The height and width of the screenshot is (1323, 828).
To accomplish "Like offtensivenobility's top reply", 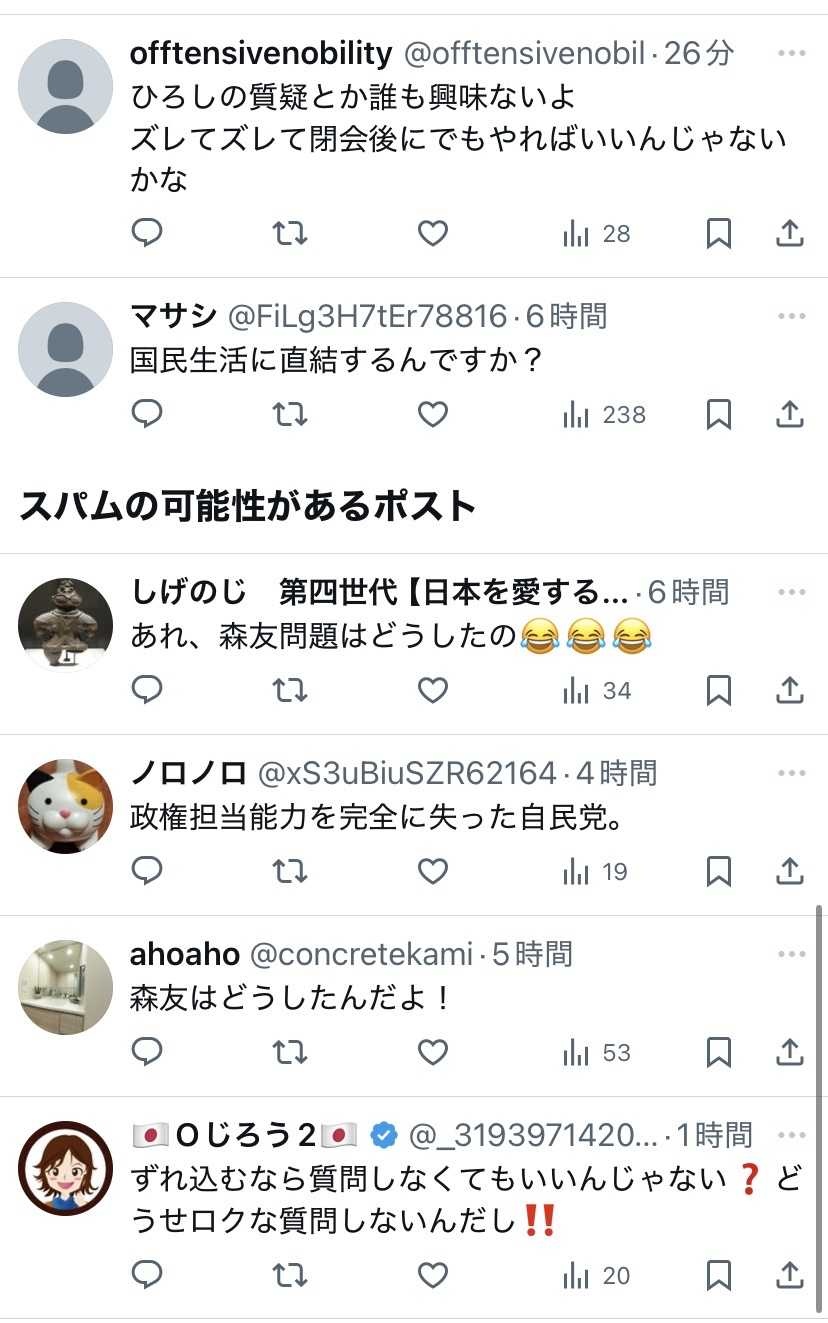I will 432,233.
